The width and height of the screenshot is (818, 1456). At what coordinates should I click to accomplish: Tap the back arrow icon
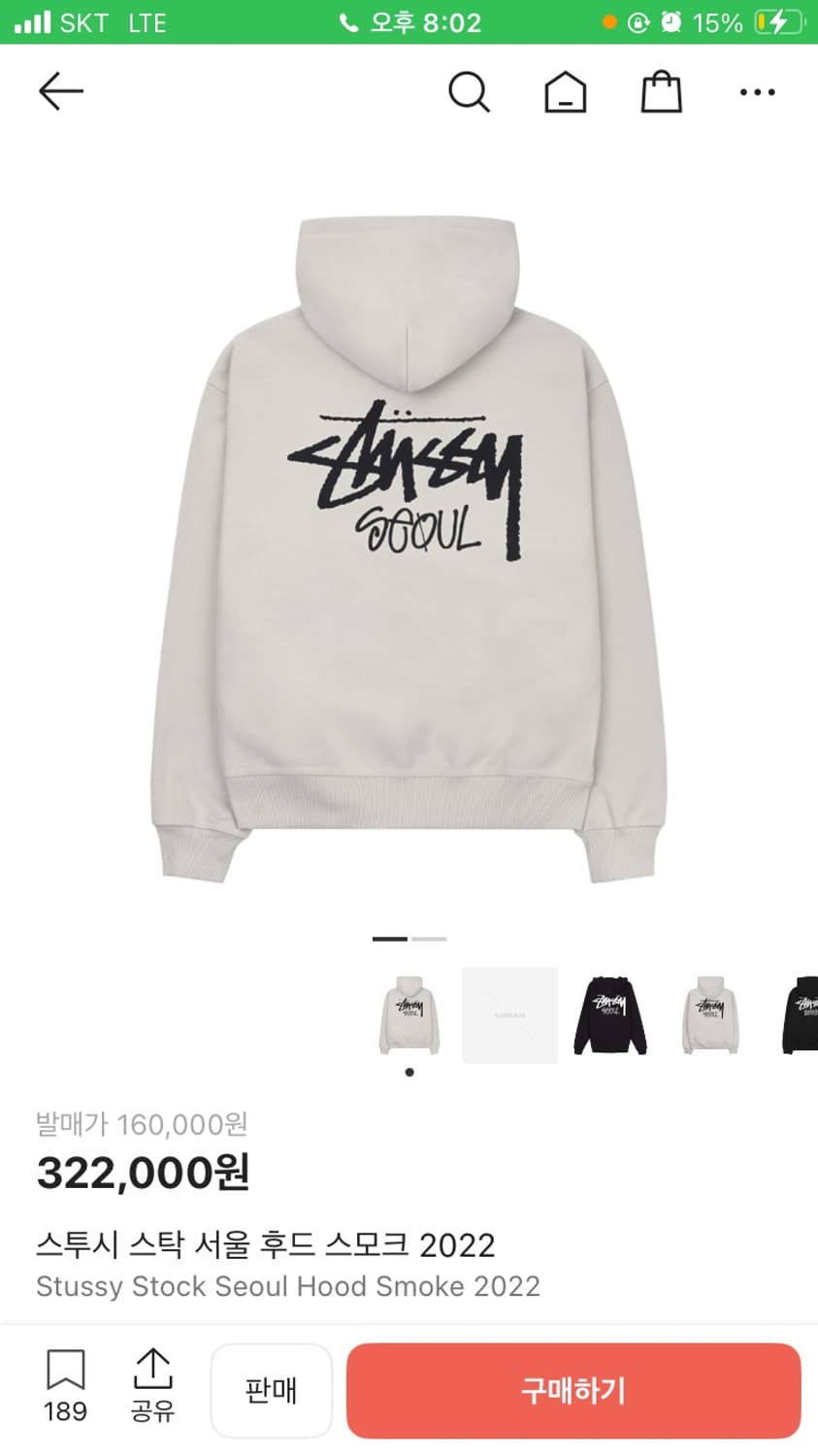(60, 91)
